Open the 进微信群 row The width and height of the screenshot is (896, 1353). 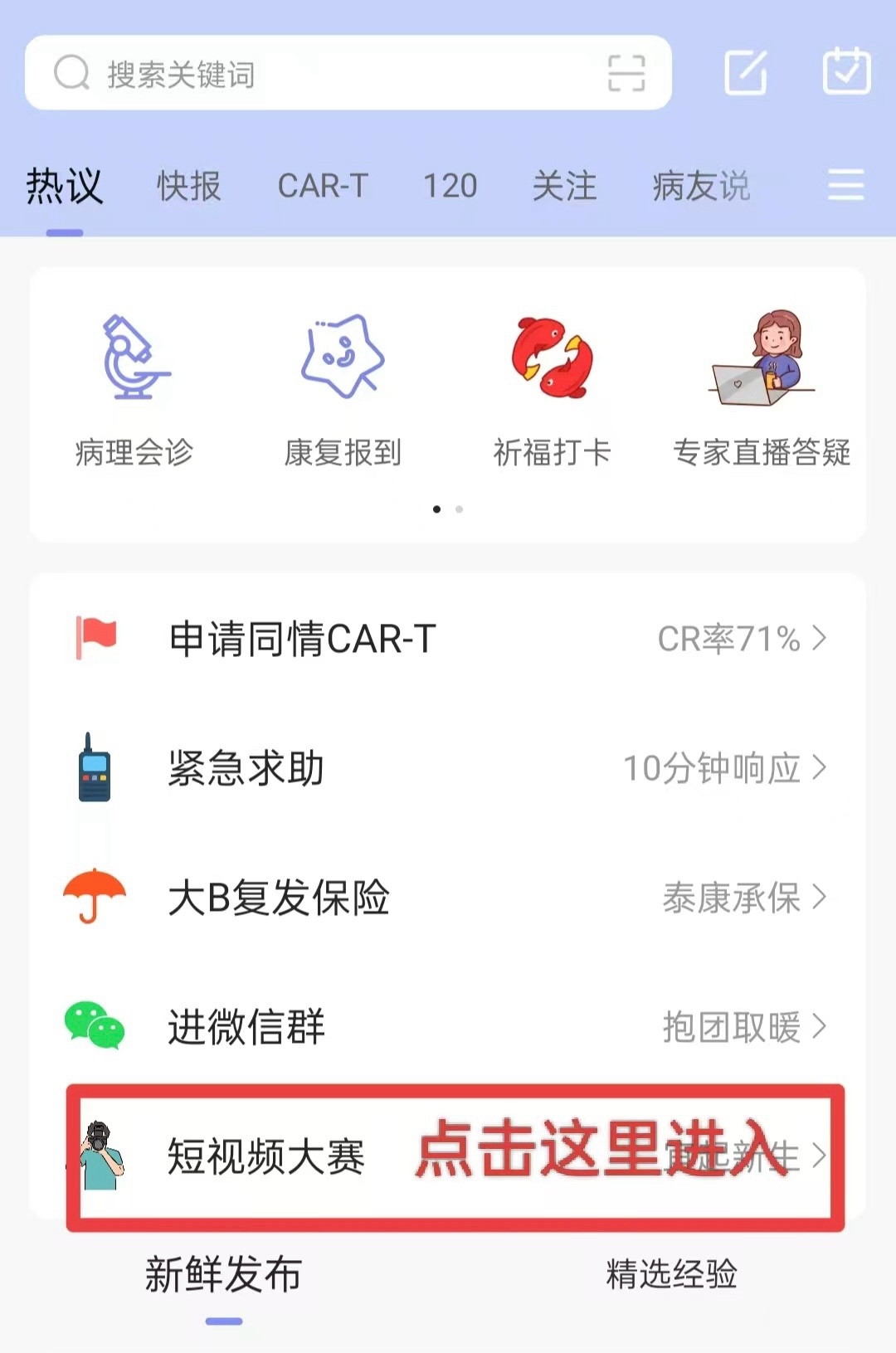coord(448,1027)
